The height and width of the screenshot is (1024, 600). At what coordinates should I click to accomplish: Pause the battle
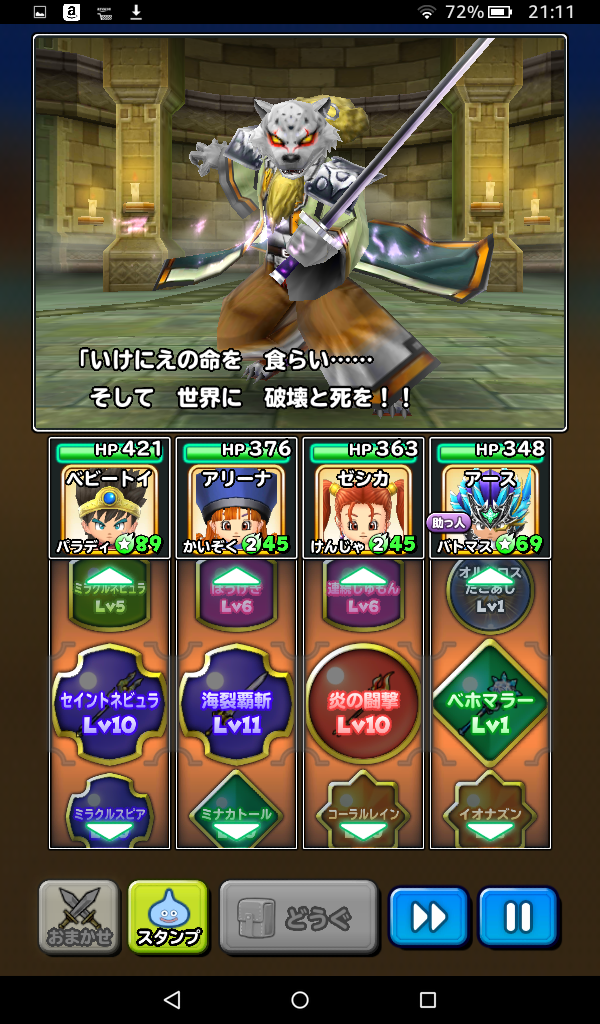pos(517,917)
